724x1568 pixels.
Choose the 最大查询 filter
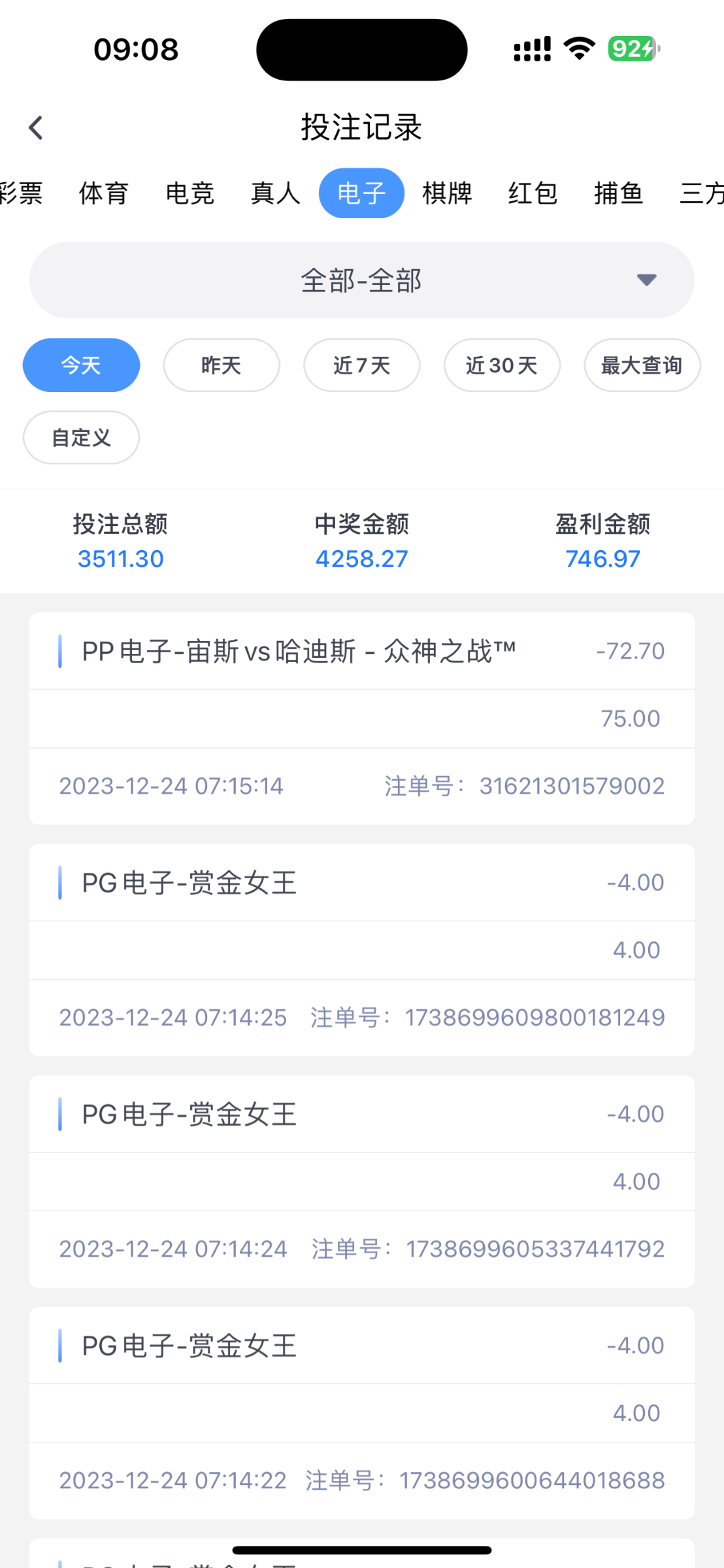pos(642,365)
